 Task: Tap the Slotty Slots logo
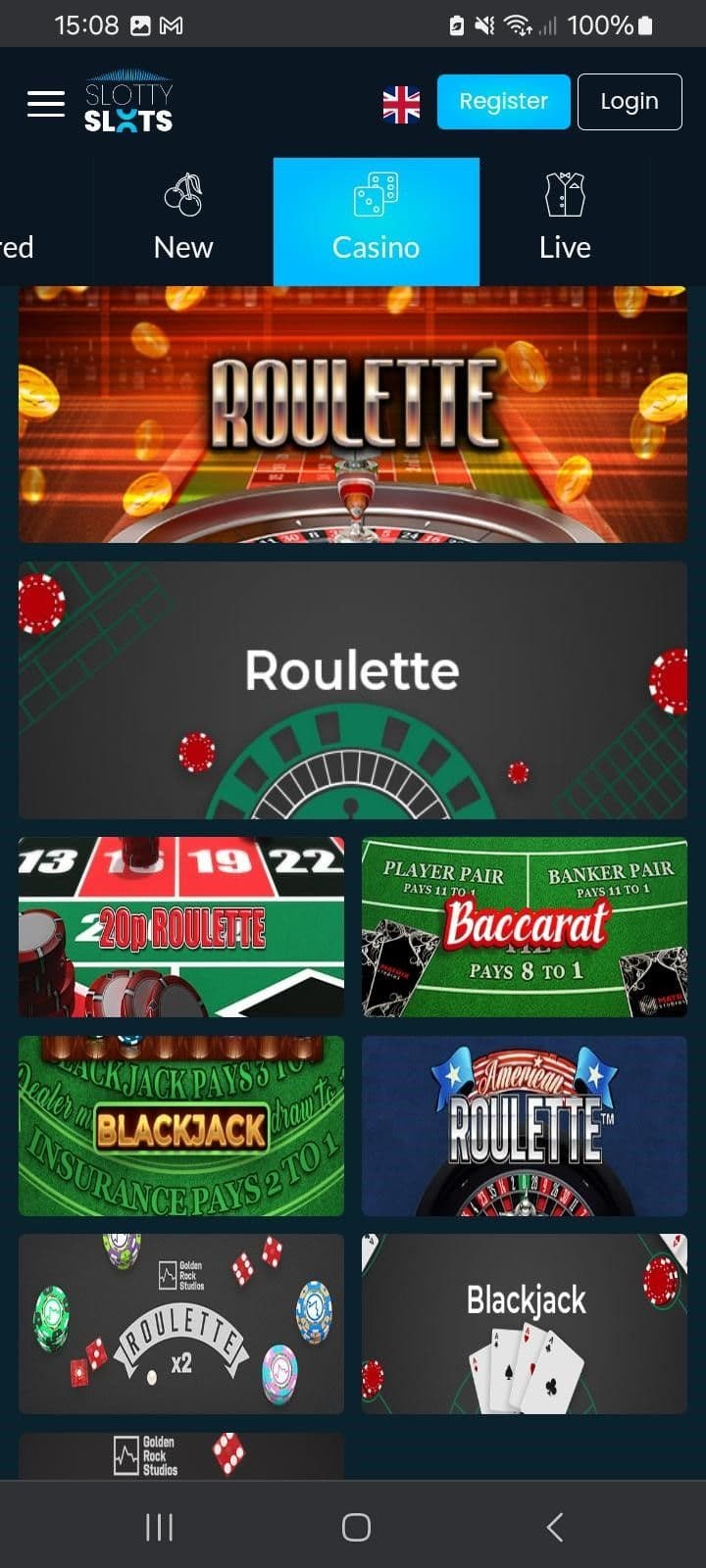129,101
